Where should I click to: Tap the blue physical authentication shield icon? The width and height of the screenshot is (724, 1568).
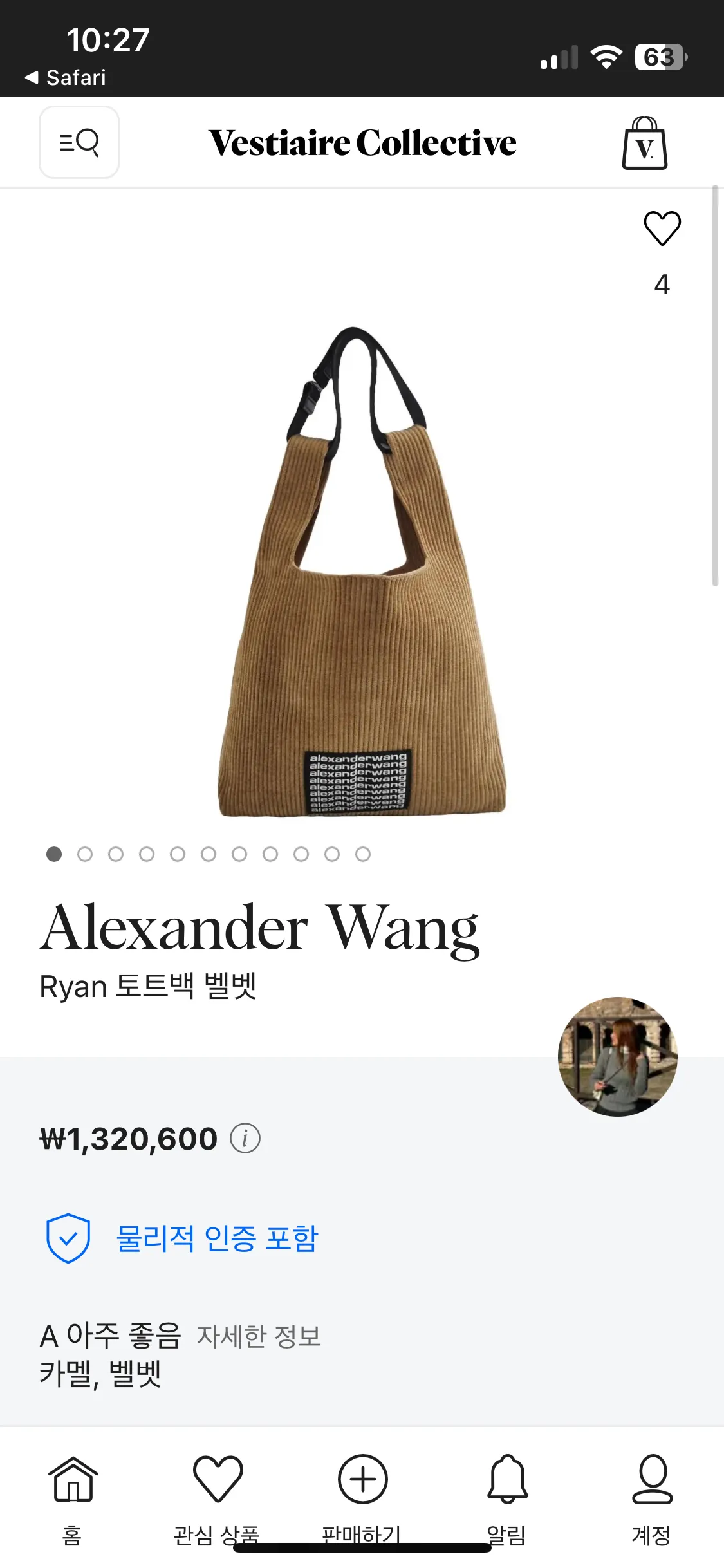pyautogui.click(x=70, y=1237)
